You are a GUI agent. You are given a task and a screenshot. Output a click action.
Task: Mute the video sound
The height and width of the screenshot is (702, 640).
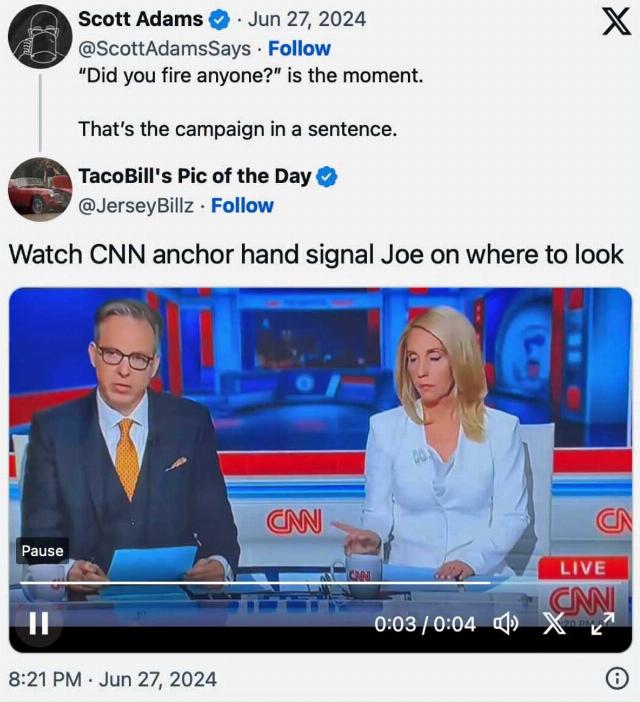click(507, 624)
